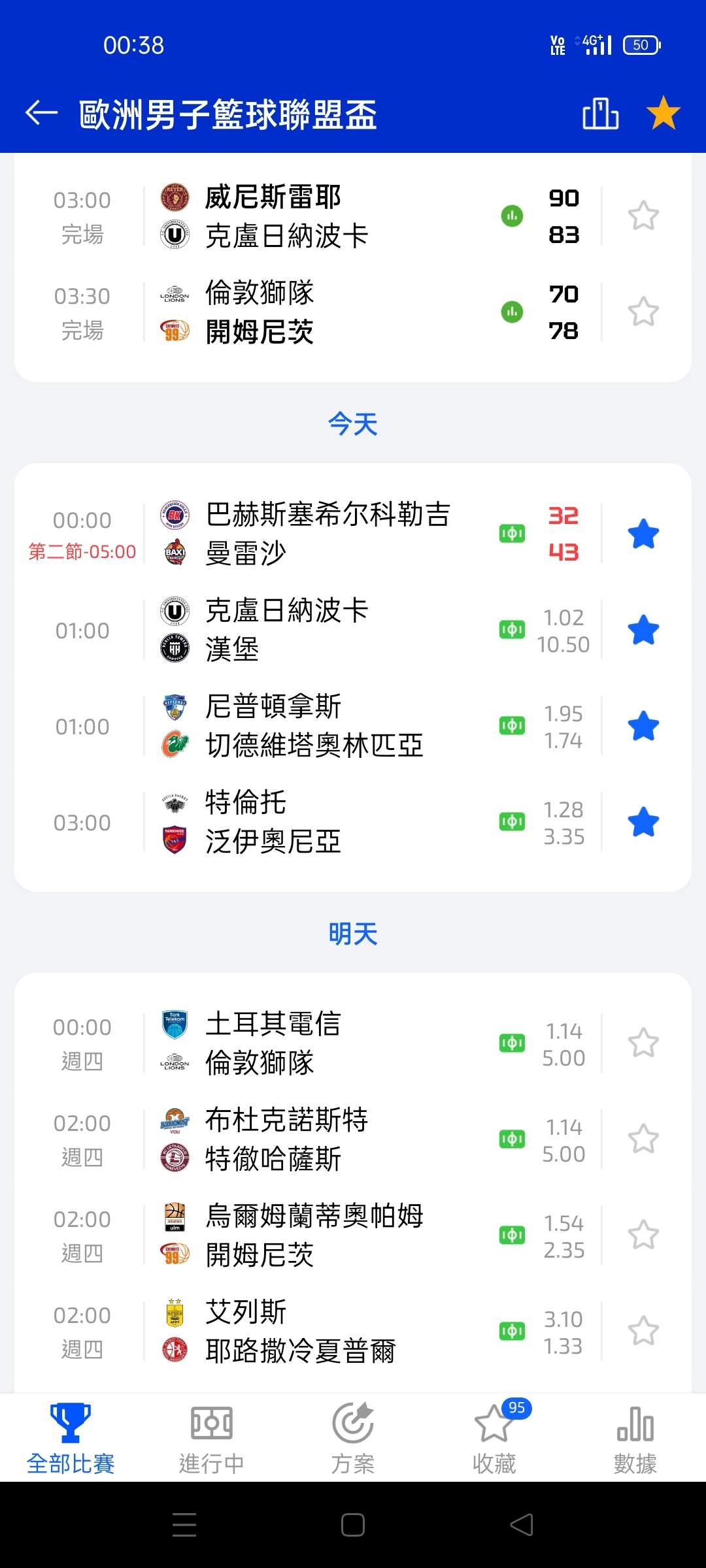Star the 布杜克諾斯特 vs 特徹哈薩斯 match

643,1139
